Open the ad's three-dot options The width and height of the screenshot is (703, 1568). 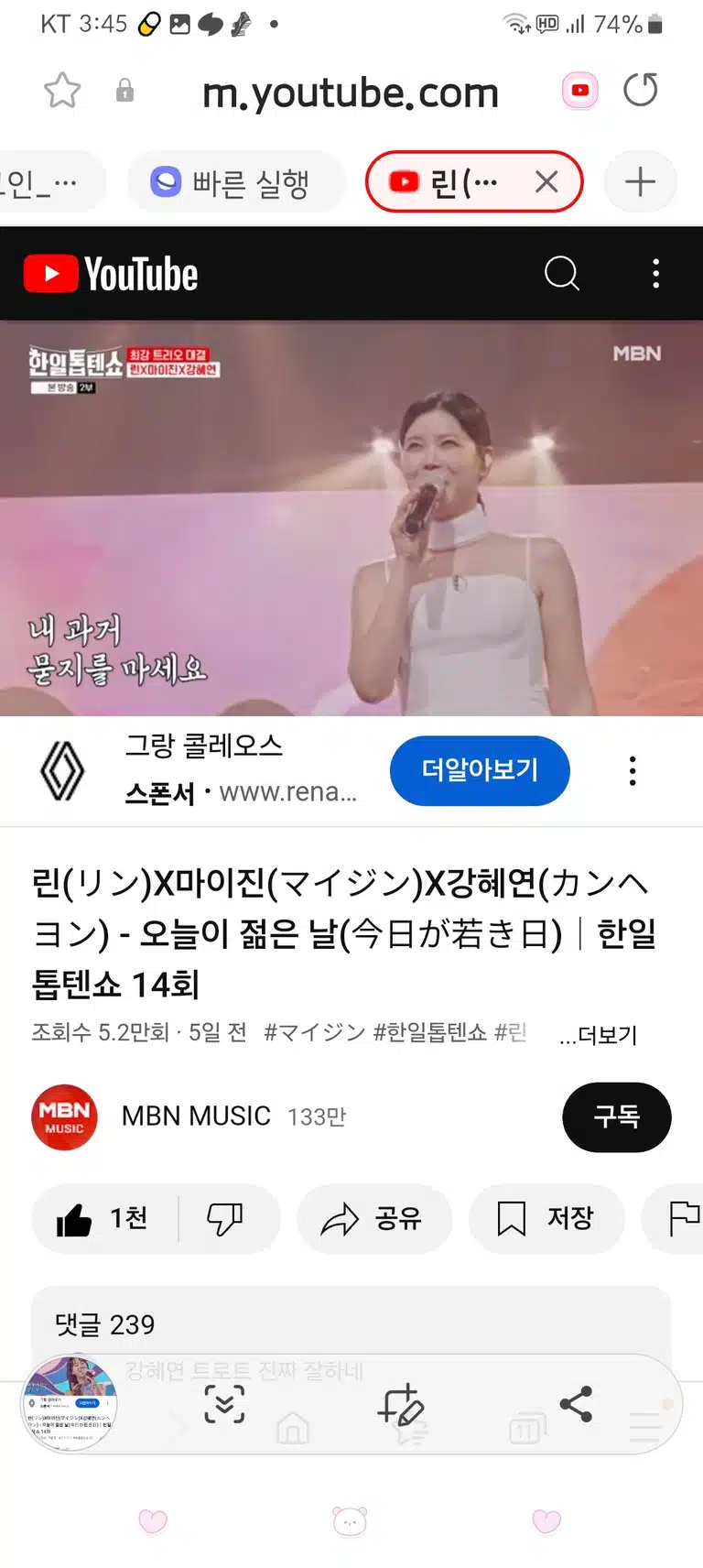633,771
